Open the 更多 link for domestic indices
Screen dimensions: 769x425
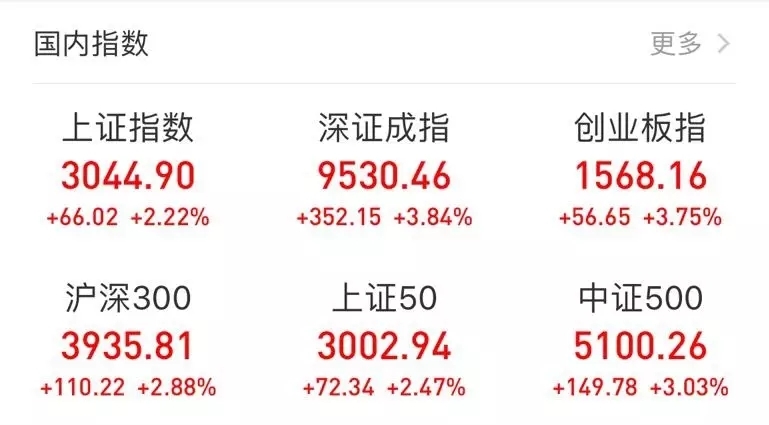point(690,44)
